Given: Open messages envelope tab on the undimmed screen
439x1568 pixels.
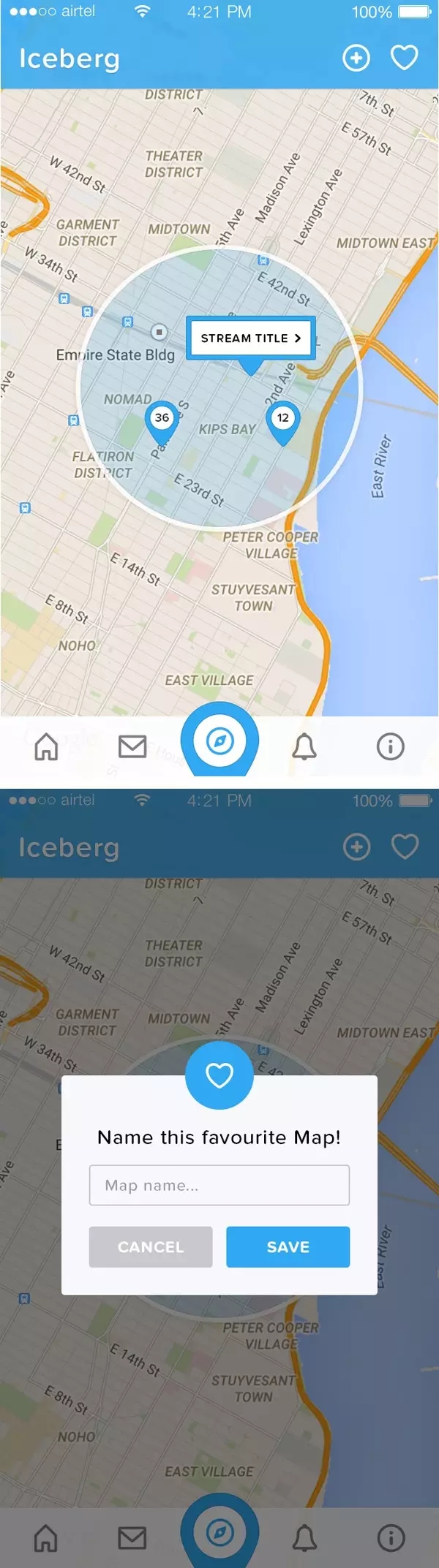Looking at the screenshot, I should coord(132,746).
